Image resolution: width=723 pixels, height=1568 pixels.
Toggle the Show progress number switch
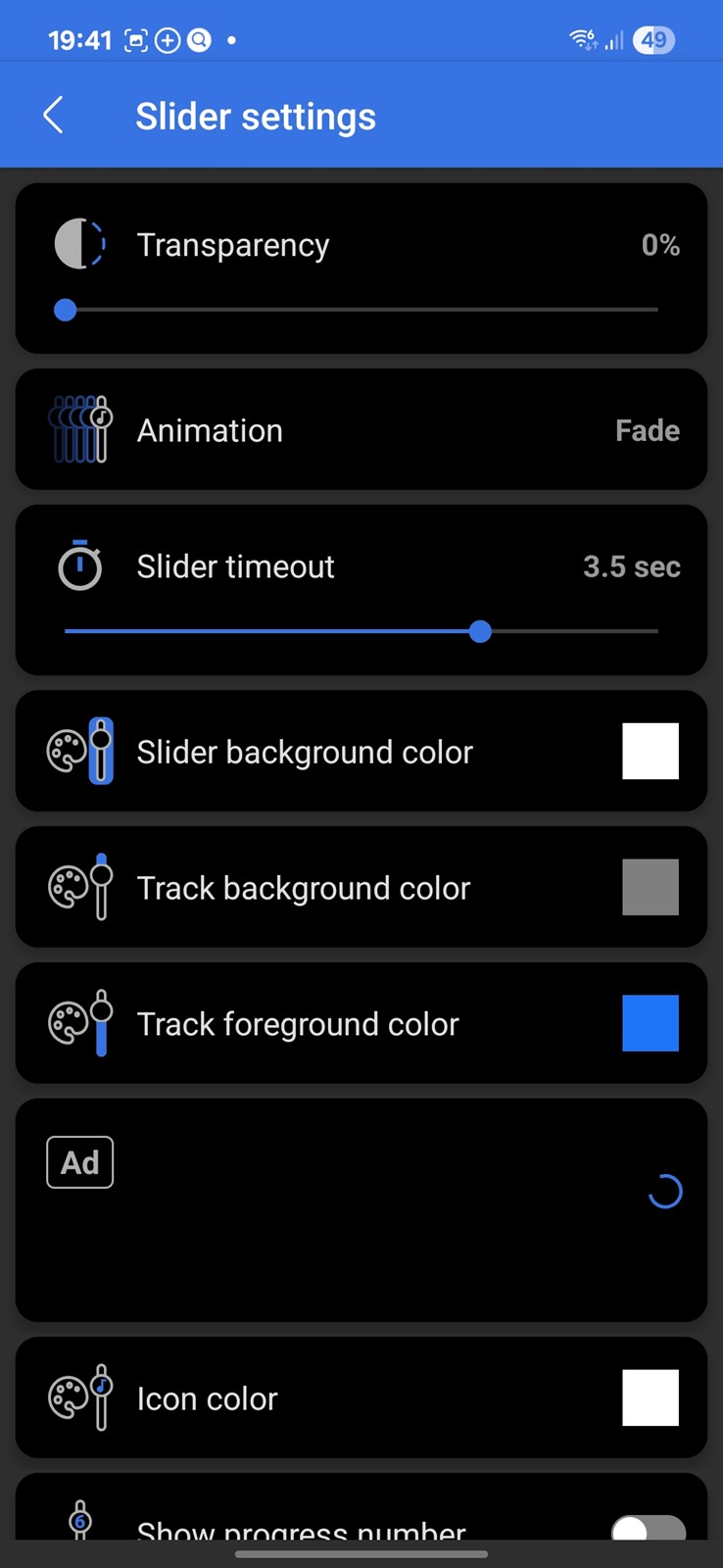(x=648, y=1529)
